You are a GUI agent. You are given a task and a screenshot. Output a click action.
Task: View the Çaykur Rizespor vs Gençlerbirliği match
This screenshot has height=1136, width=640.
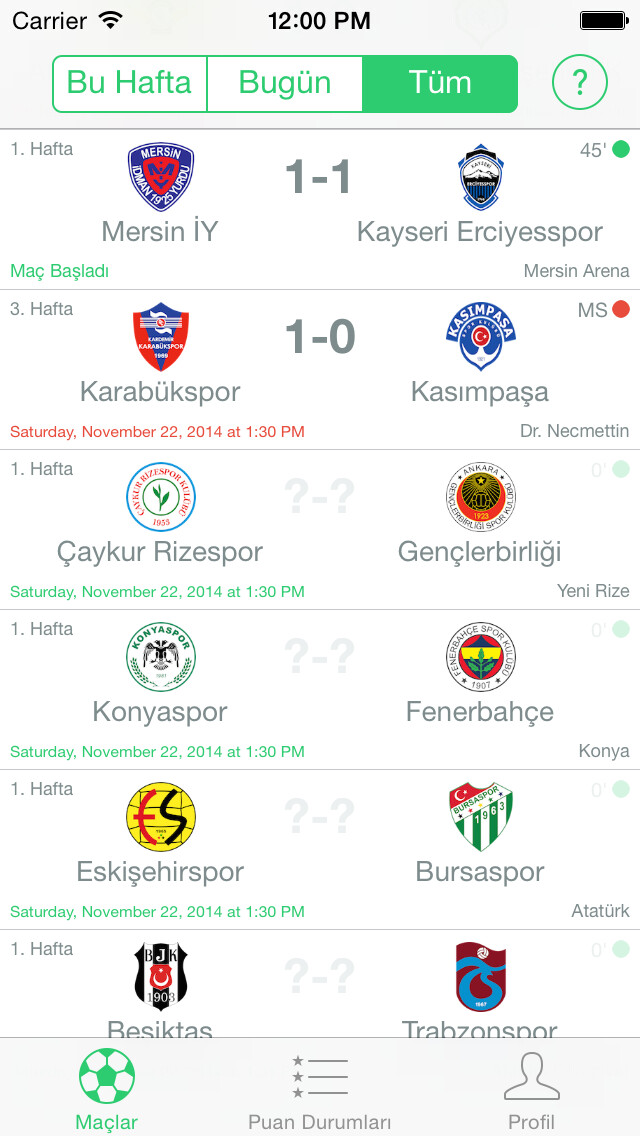[x=320, y=529]
